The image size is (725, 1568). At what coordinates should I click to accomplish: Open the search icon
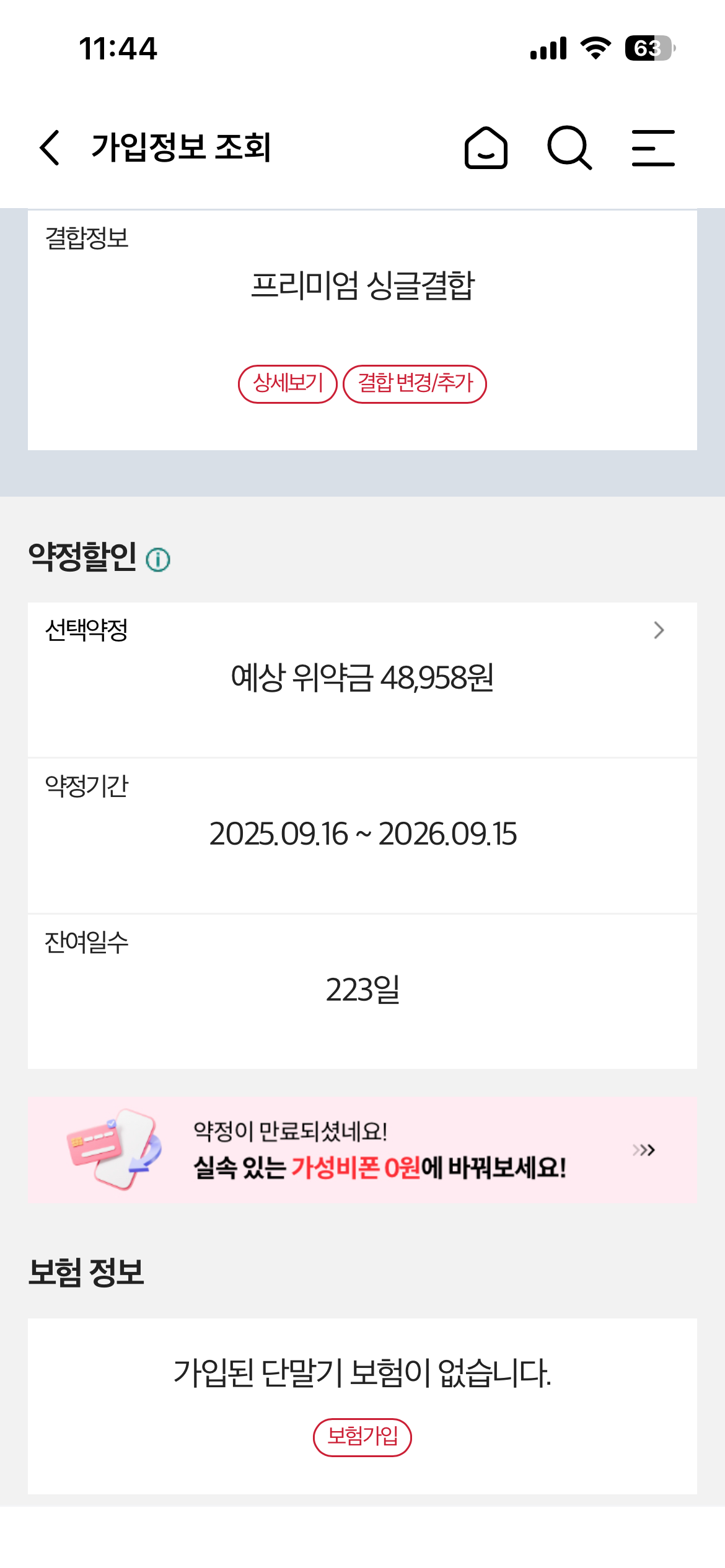tap(569, 148)
